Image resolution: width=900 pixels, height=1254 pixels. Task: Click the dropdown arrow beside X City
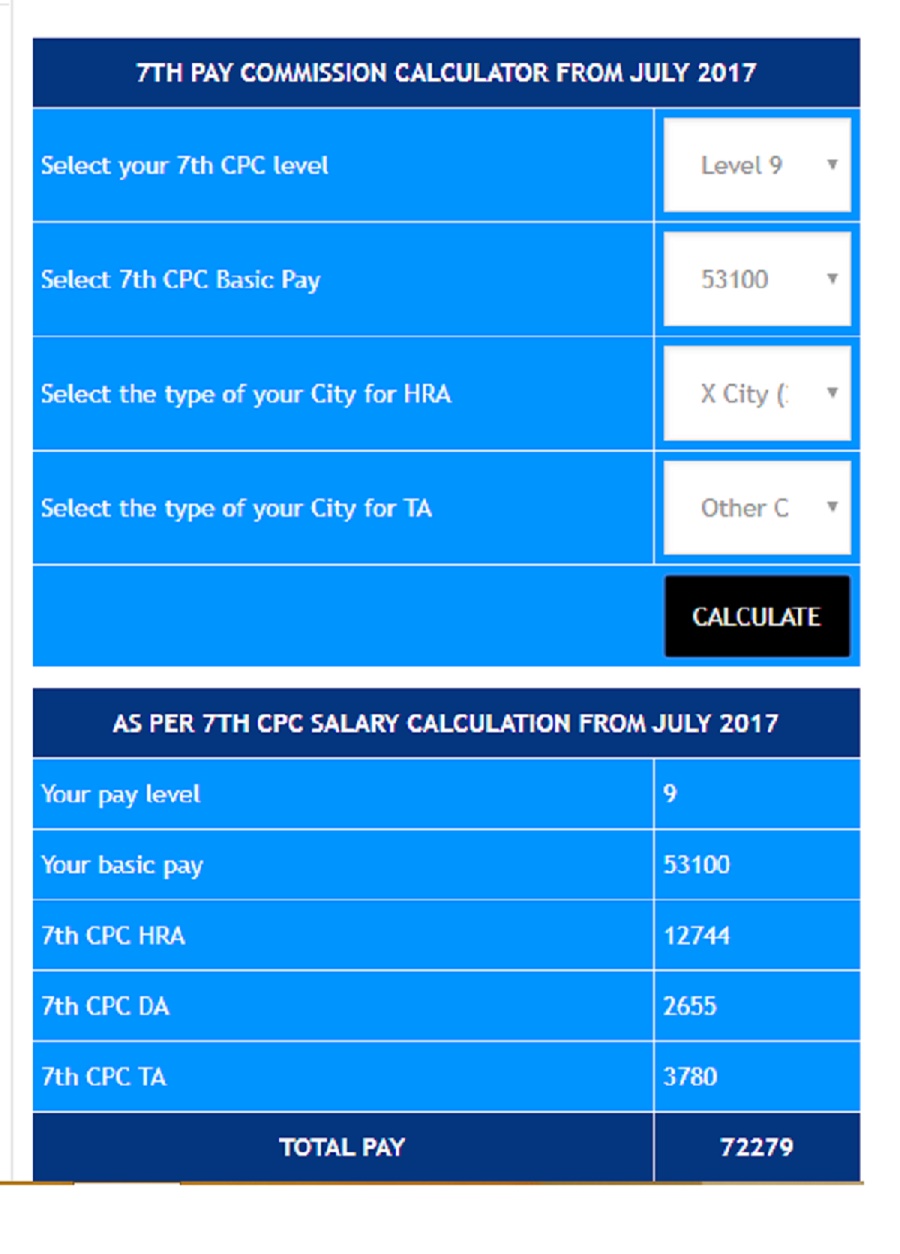[x=833, y=393]
